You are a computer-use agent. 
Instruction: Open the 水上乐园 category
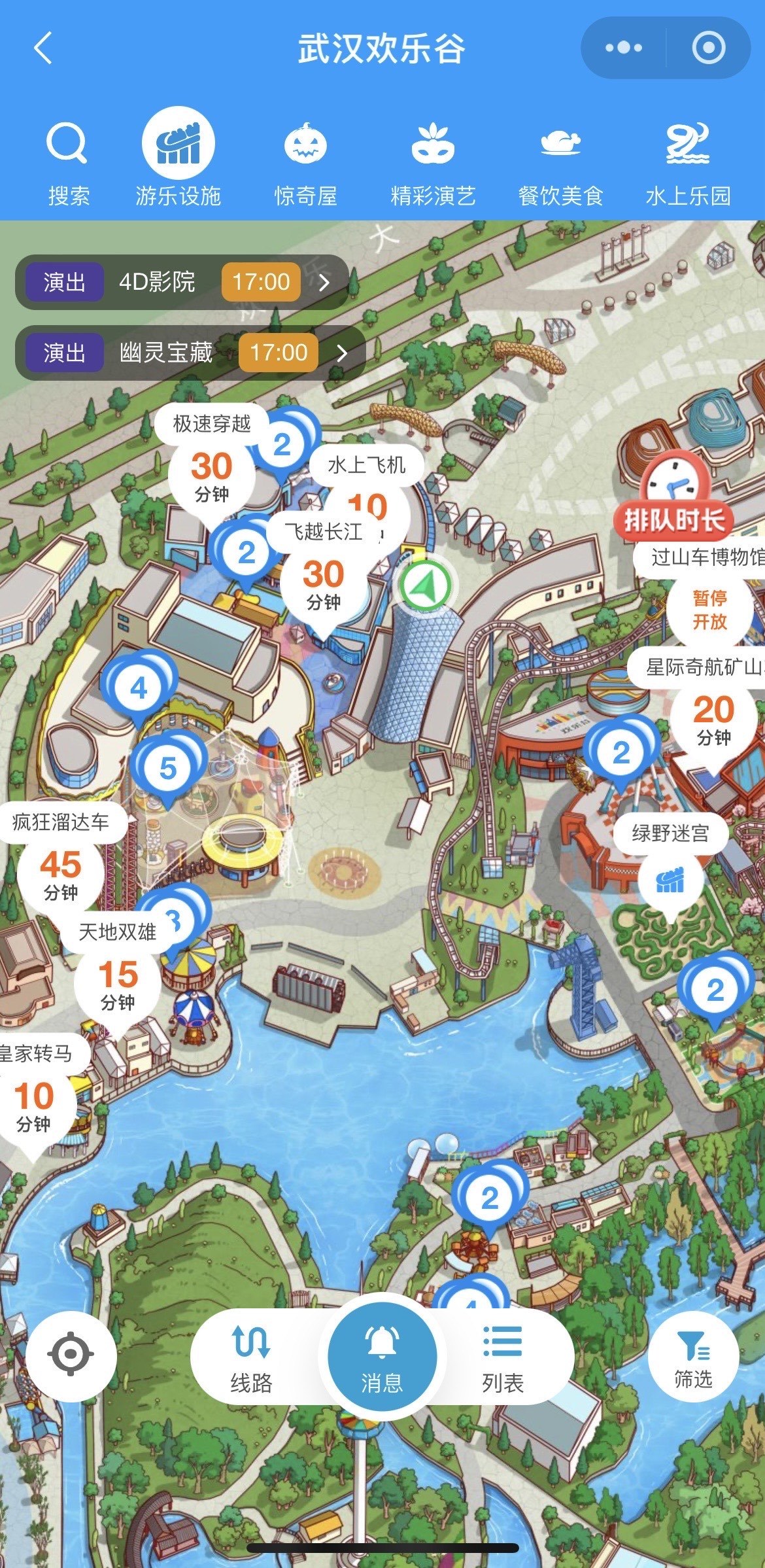[x=688, y=159]
